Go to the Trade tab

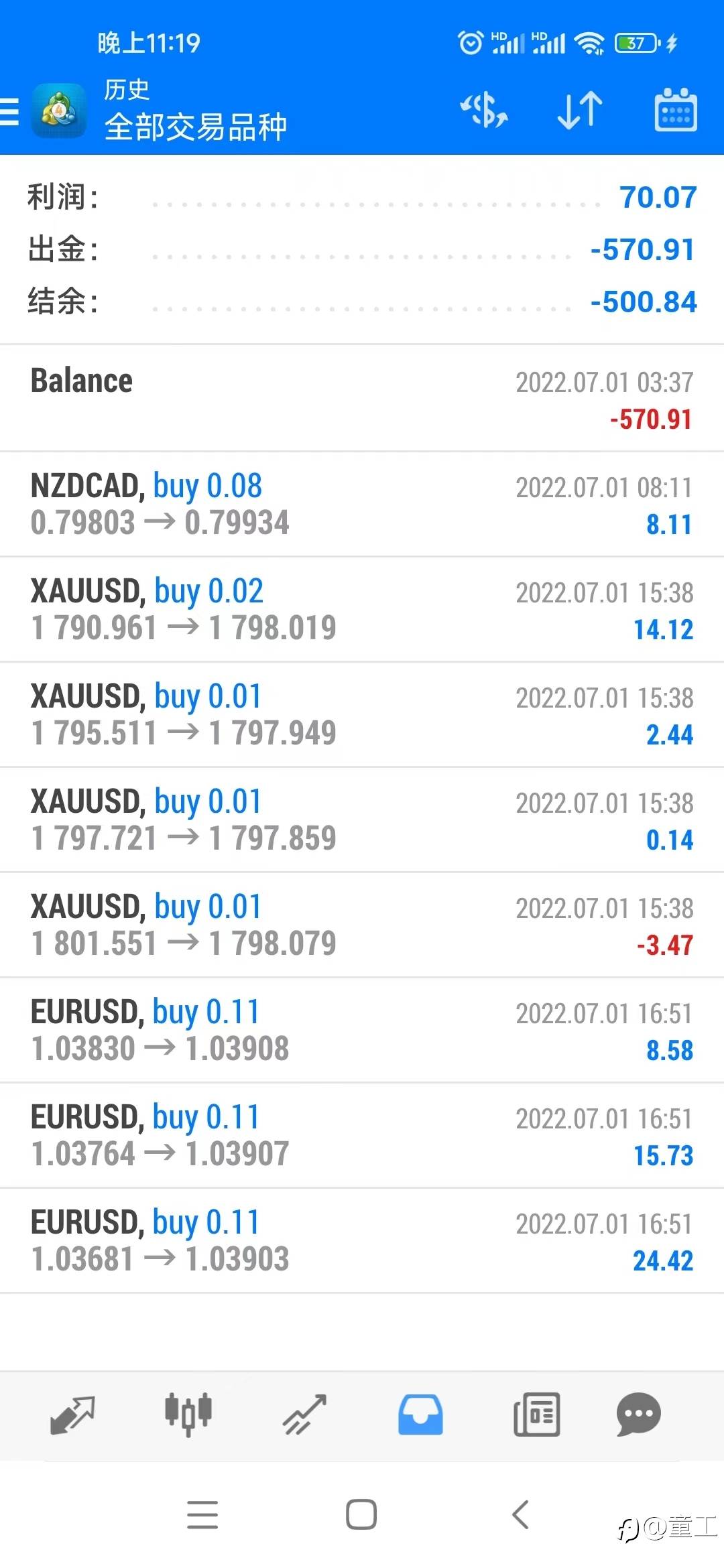click(x=304, y=1415)
